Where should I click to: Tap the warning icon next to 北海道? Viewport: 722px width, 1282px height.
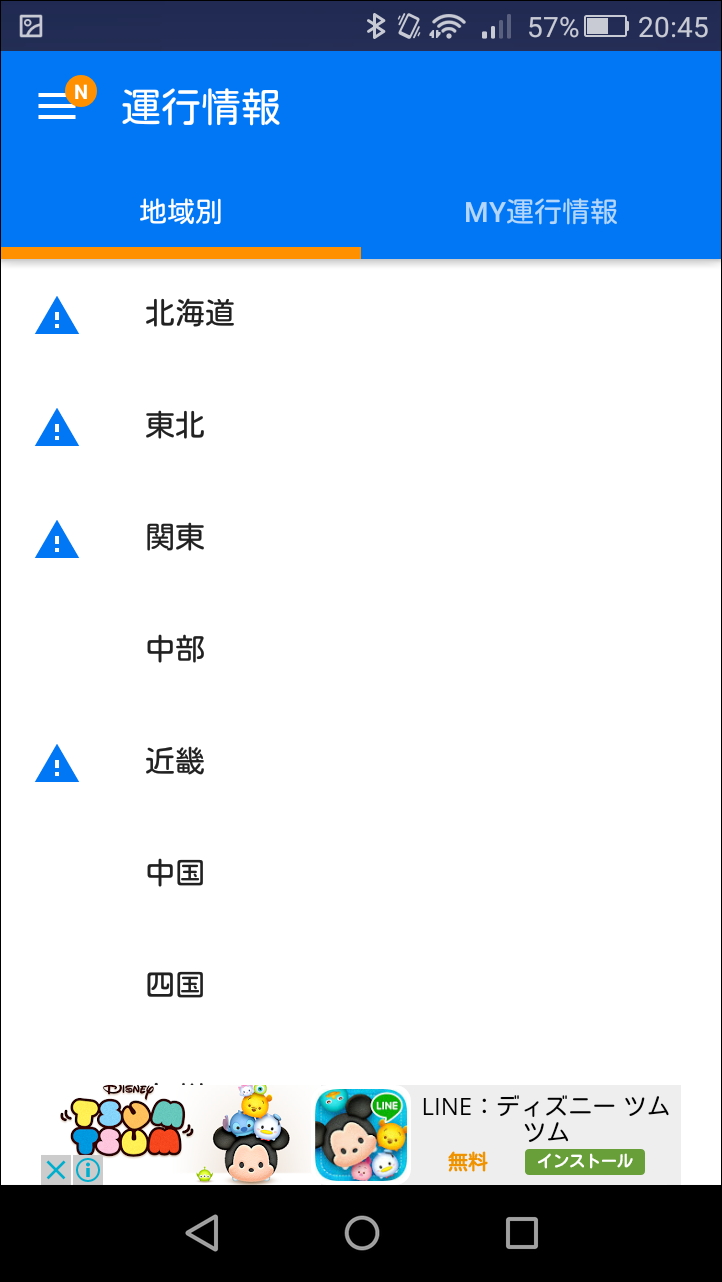(x=57, y=316)
